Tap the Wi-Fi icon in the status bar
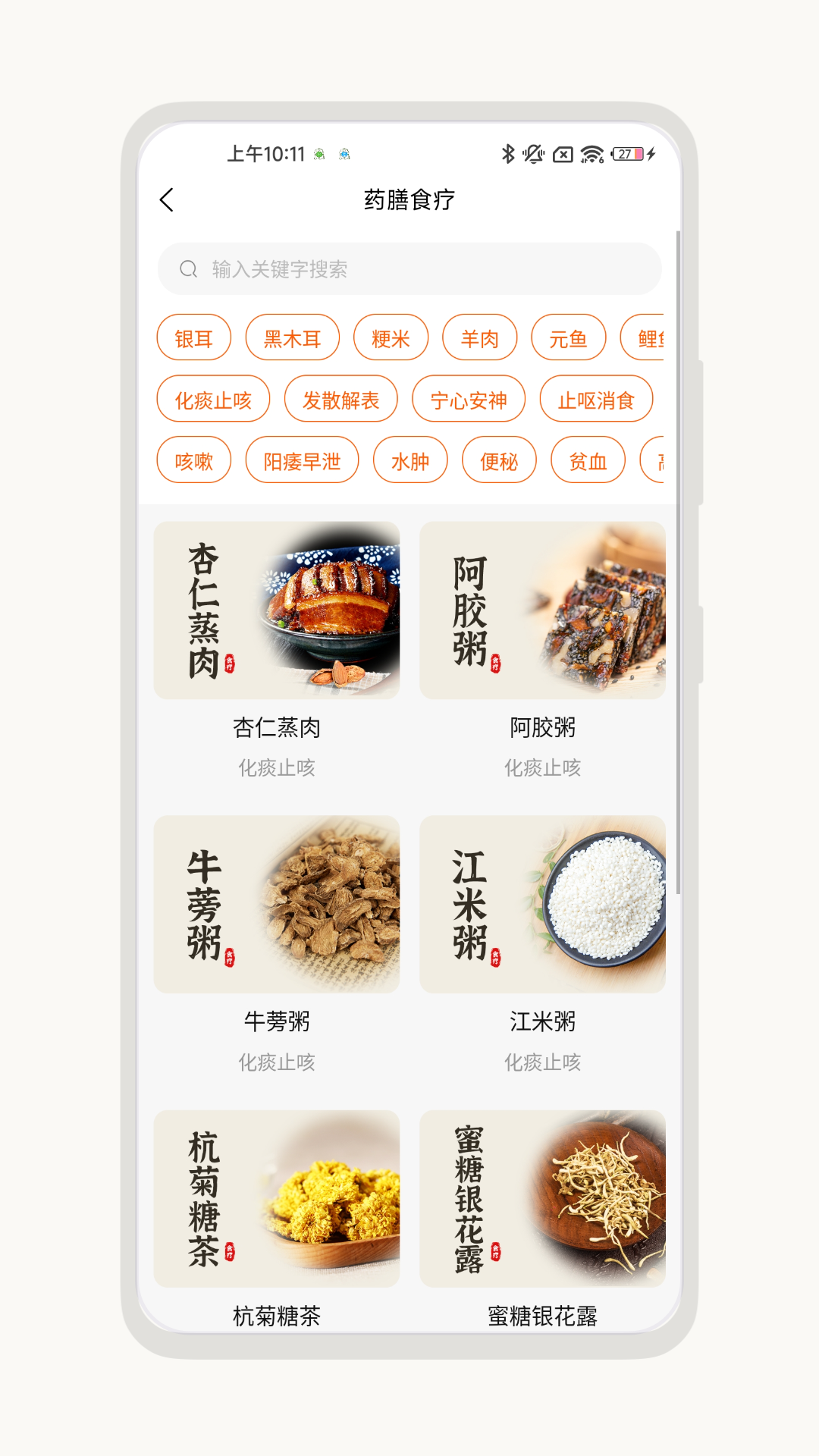Image resolution: width=819 pixels, height=1456 pixels. tap(591, 153)
